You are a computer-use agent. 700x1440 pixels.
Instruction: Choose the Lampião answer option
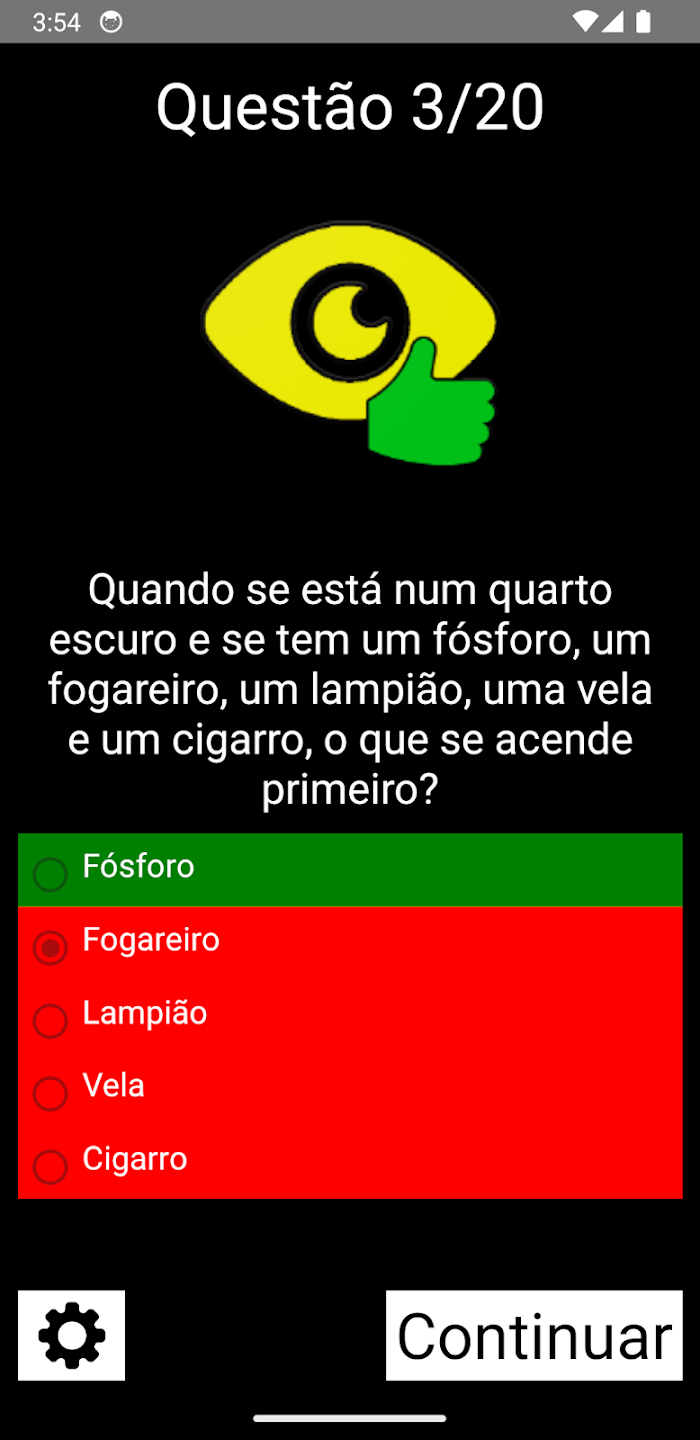[x=350, y=1016]
